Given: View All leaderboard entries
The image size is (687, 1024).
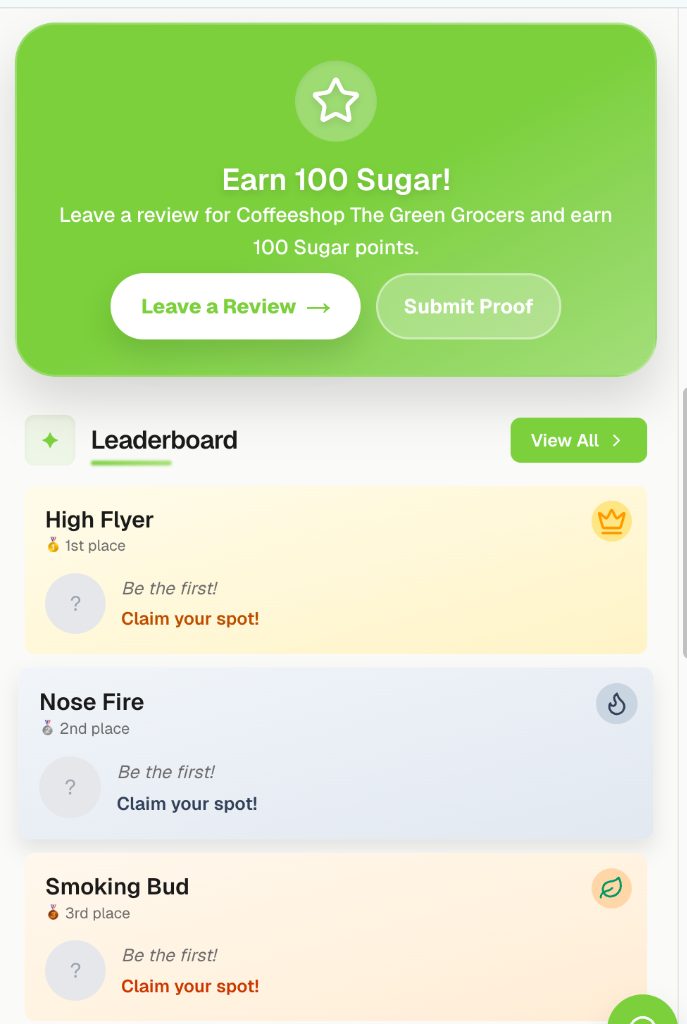Looking at the screenshot, I should click(578, 441).
